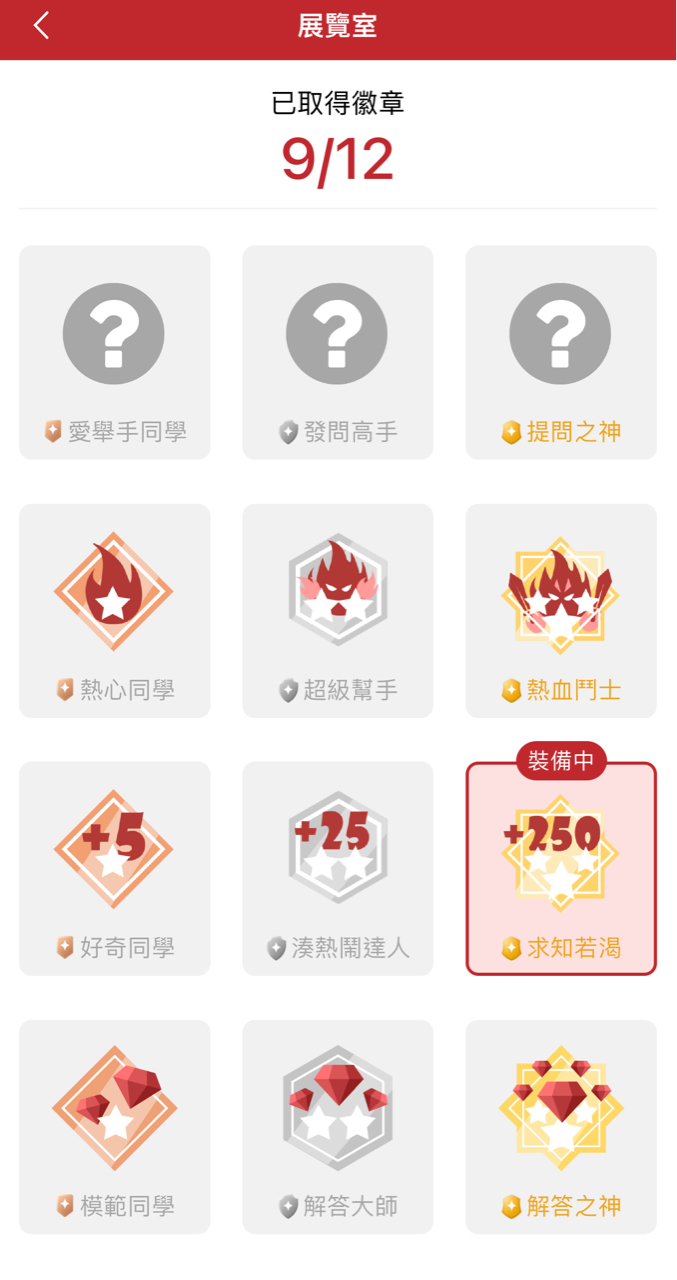Open the equipped 求知若渴 badge

[560, 868]
